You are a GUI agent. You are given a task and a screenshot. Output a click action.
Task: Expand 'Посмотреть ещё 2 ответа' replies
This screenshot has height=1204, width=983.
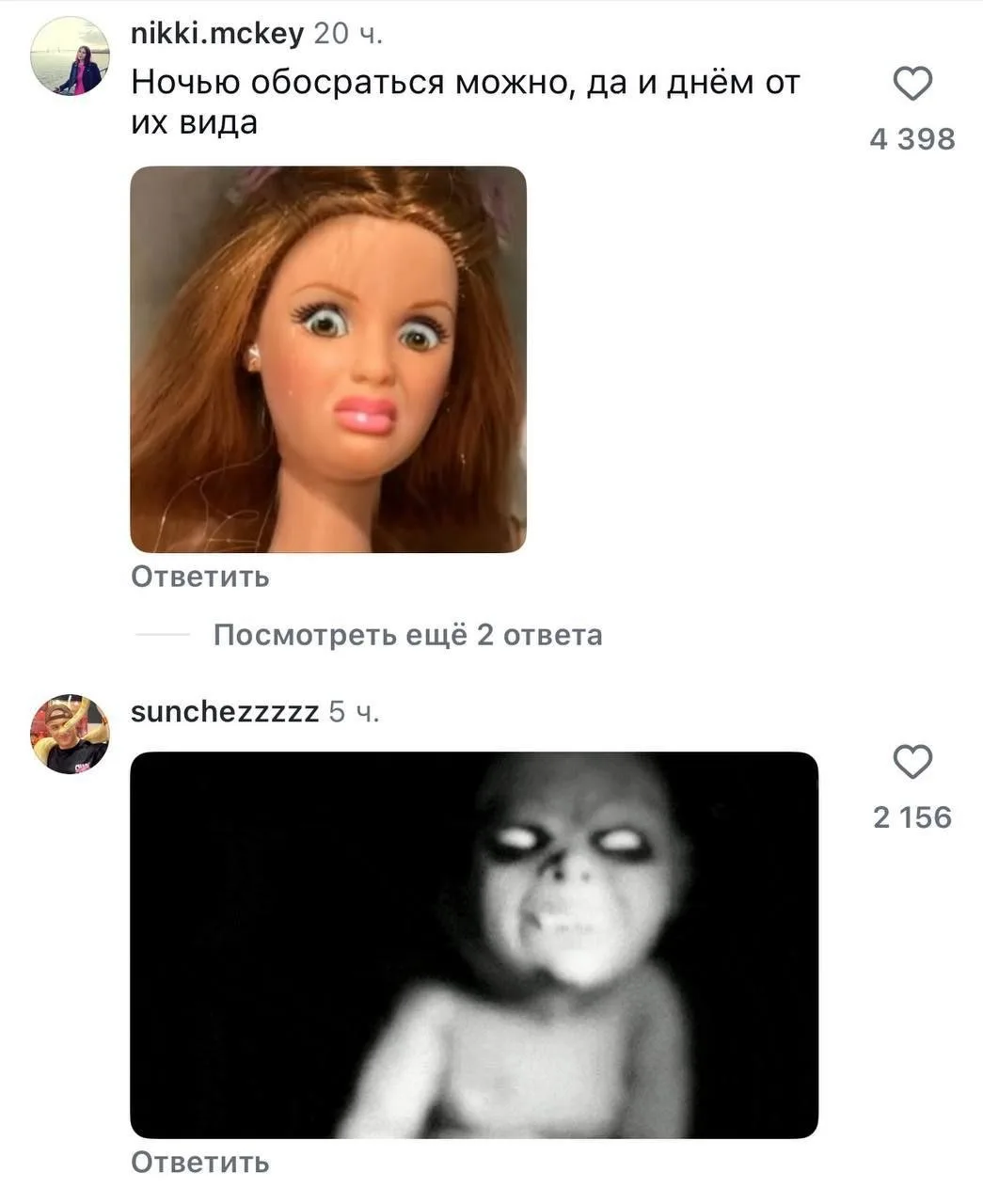(407, 635)
